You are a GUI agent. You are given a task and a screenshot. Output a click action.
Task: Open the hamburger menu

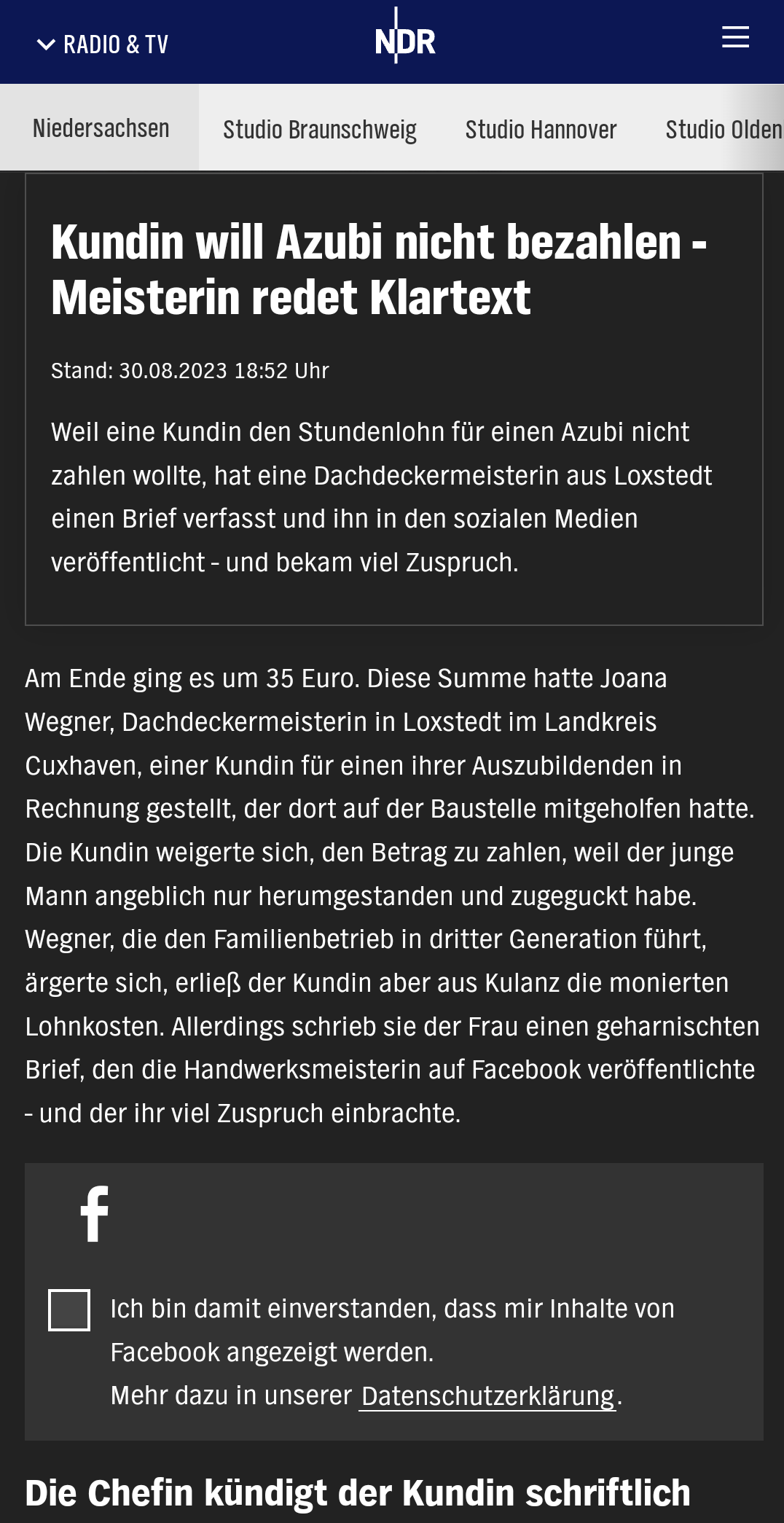735,37
